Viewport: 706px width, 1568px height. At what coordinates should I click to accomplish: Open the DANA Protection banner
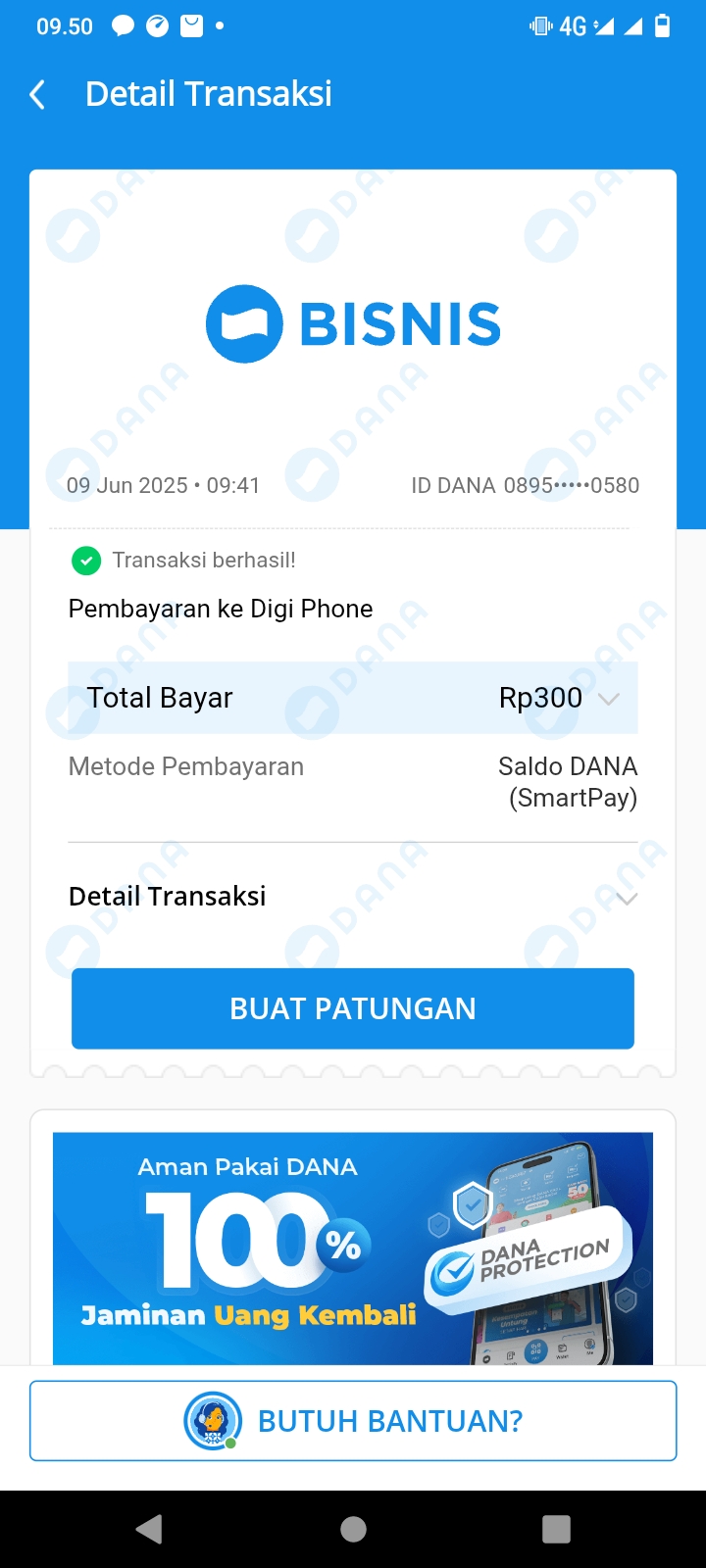point(353,1247)
